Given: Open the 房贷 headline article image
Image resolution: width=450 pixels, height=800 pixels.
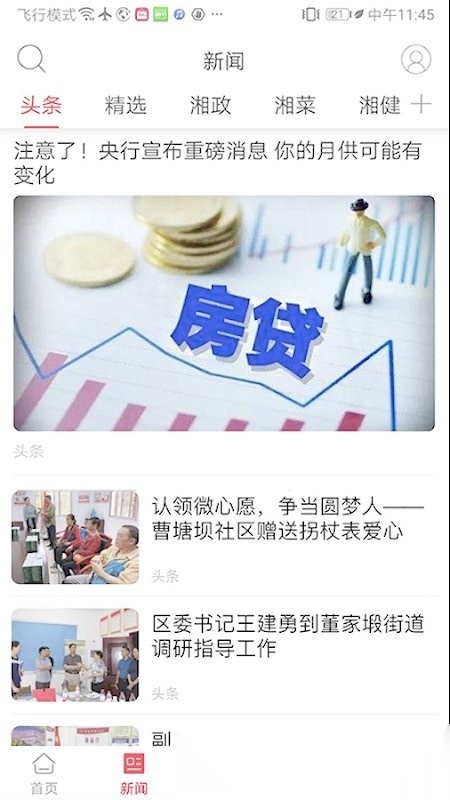Looking at the screenshot, I should pos(224,313).
